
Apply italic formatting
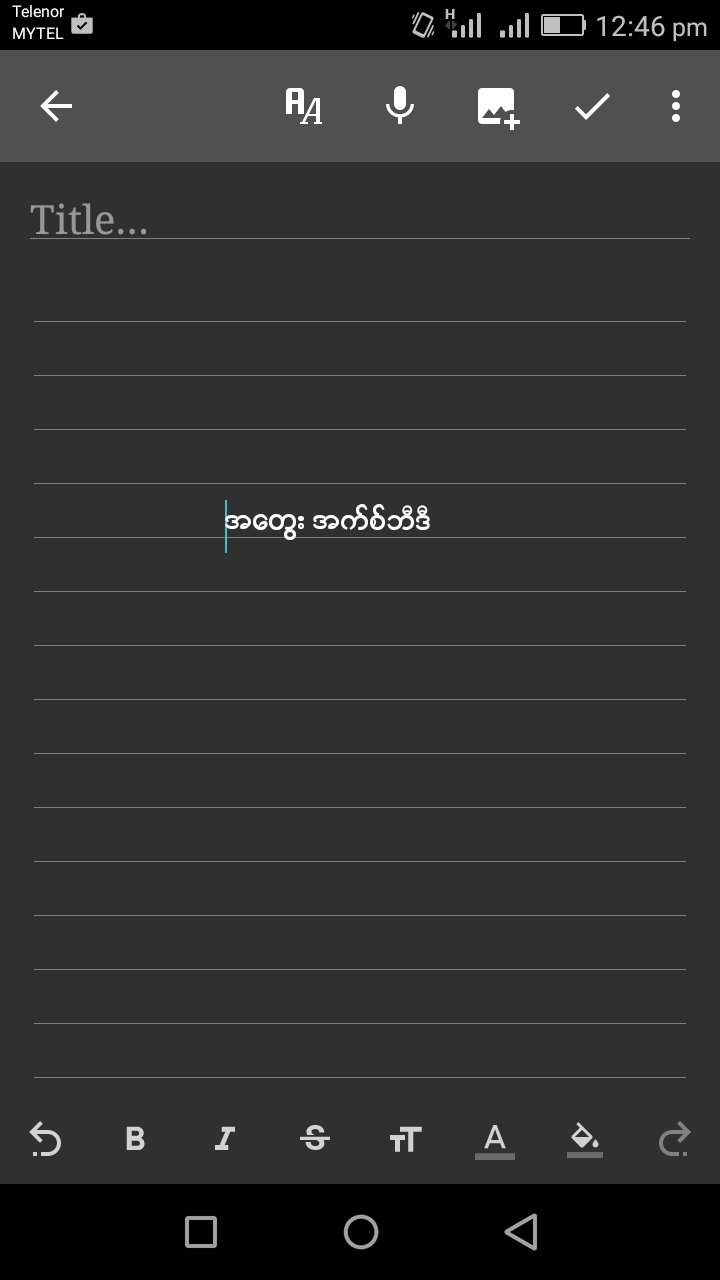225,1138
